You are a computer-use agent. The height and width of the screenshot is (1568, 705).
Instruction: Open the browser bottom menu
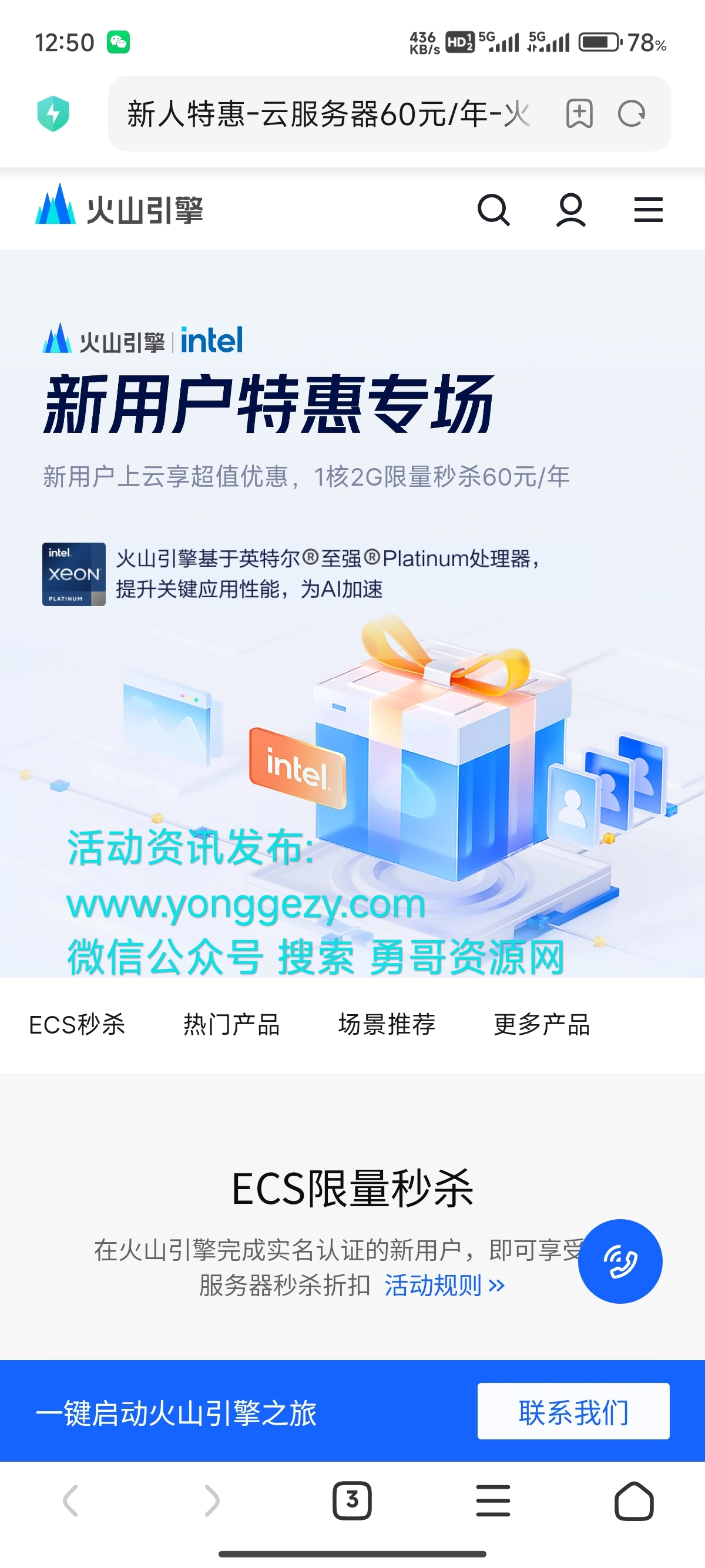click(x=492, y=1501)
